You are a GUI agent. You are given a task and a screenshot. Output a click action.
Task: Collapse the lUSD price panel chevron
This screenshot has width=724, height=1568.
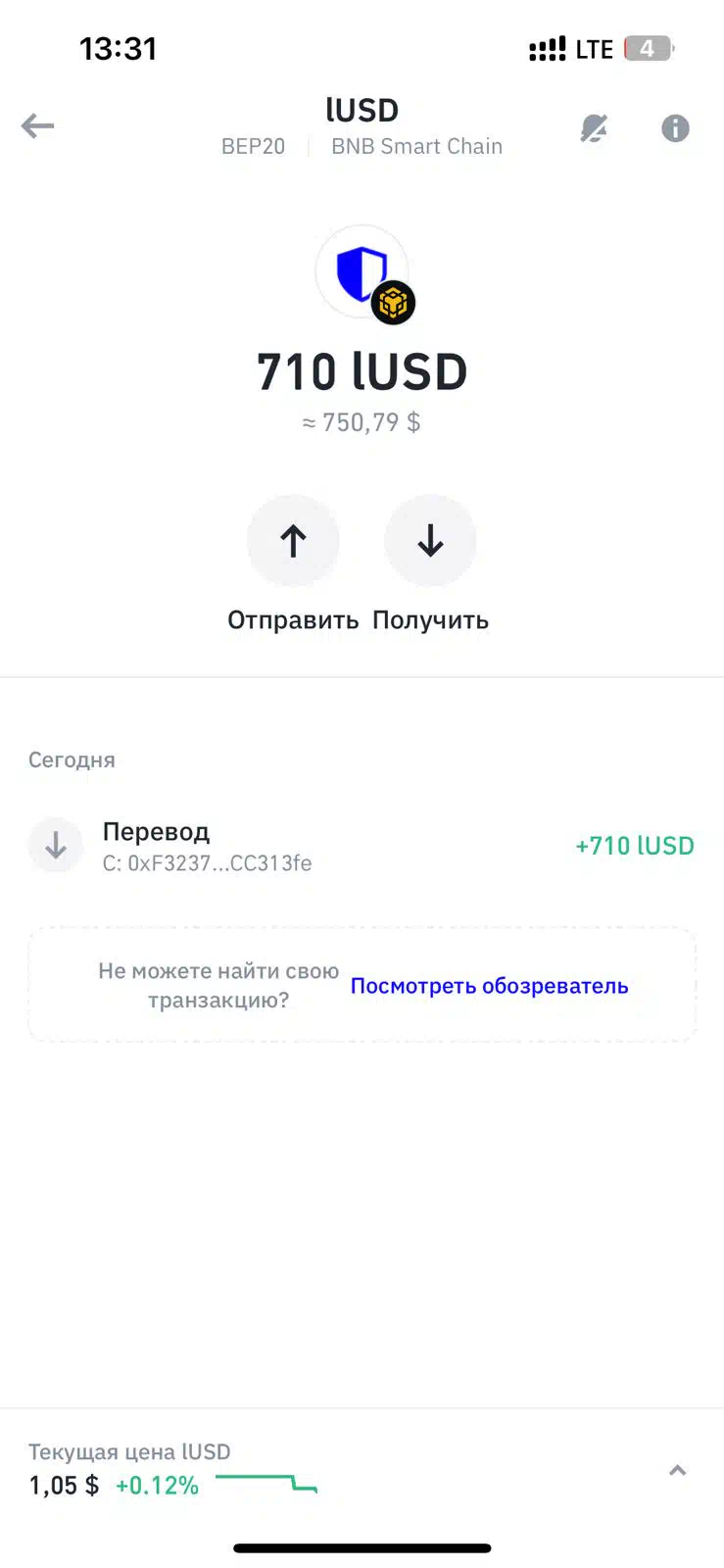tap(677, 1469)
